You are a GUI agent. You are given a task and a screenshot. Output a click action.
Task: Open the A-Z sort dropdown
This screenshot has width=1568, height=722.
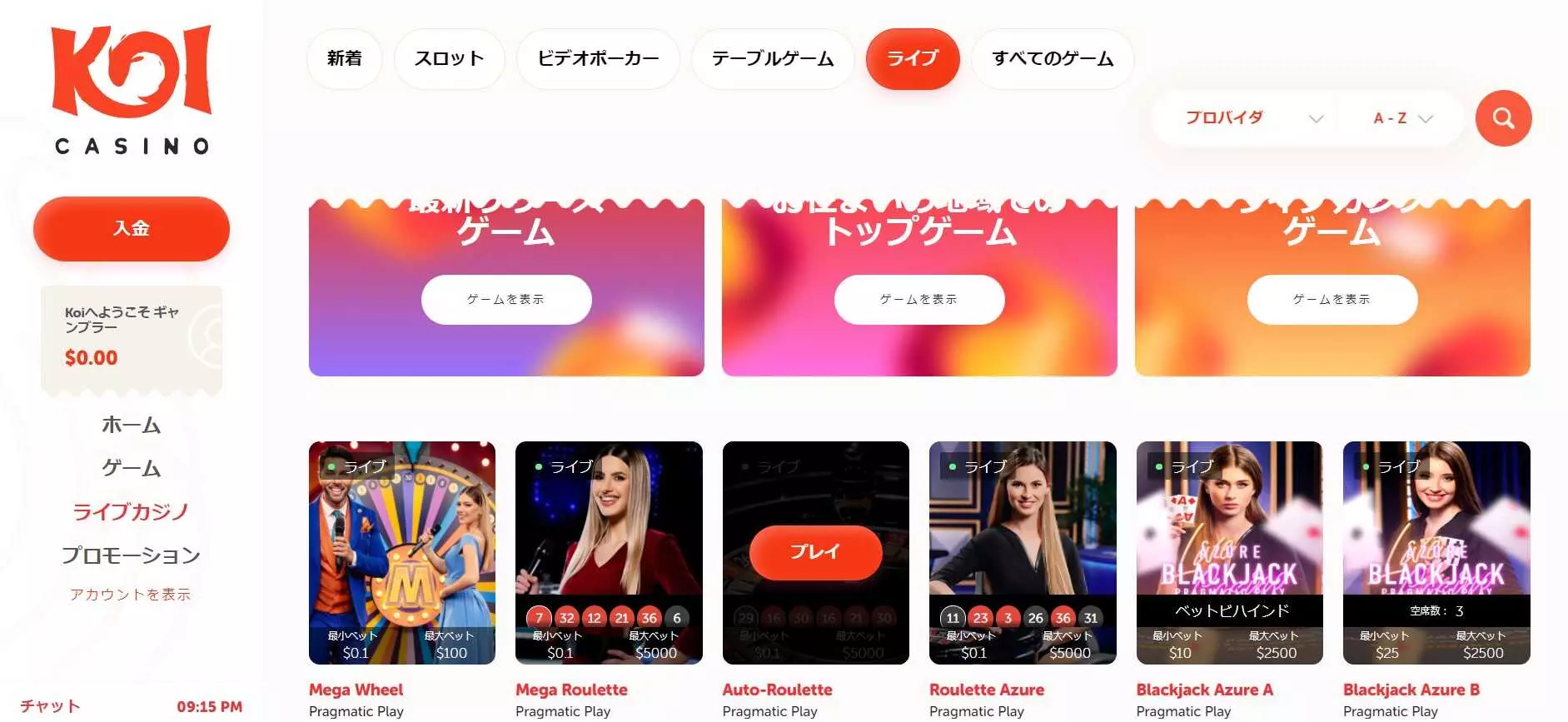click(1402, 118)
